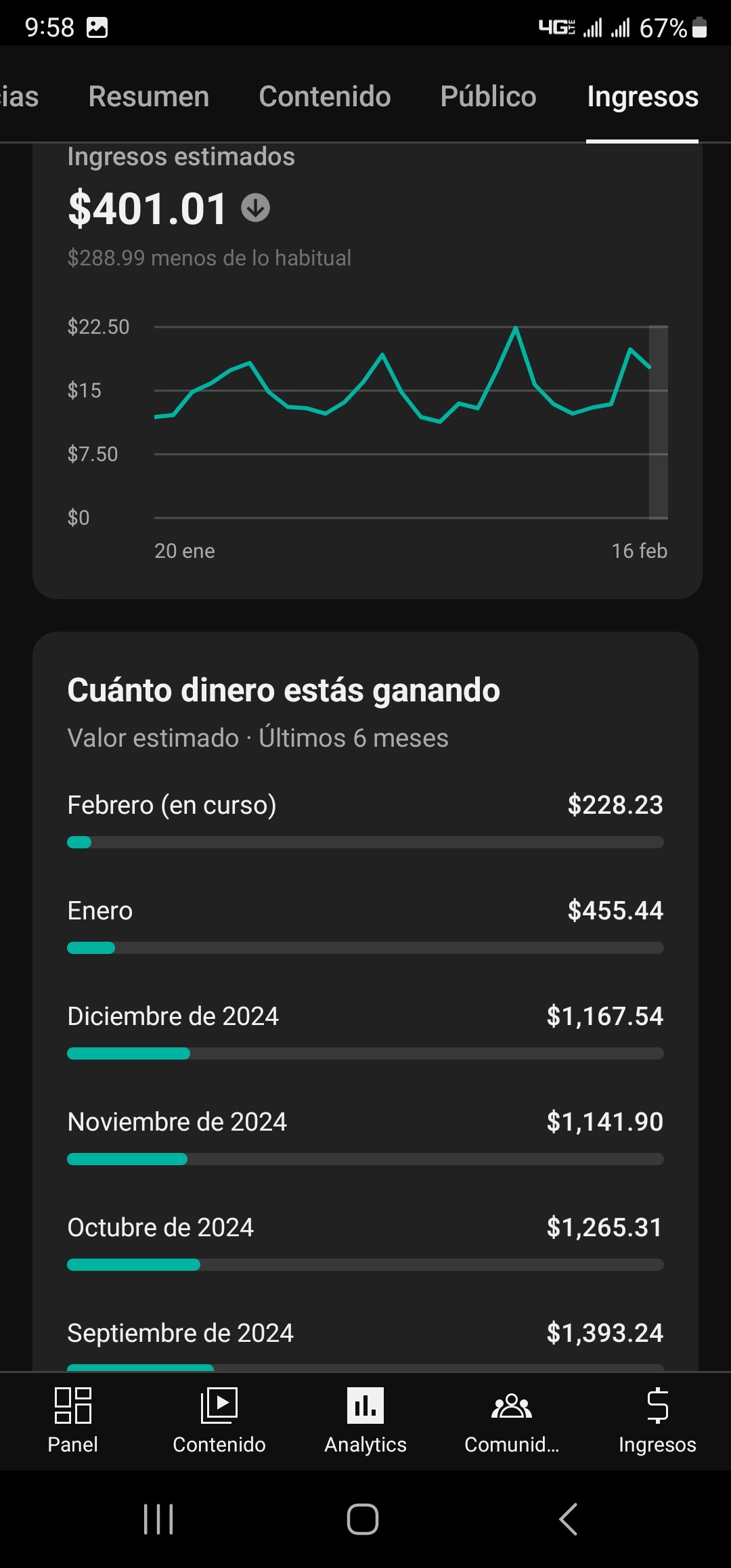
Task: Open Contenido in bottom navigation
Action: click(219, 1421)
